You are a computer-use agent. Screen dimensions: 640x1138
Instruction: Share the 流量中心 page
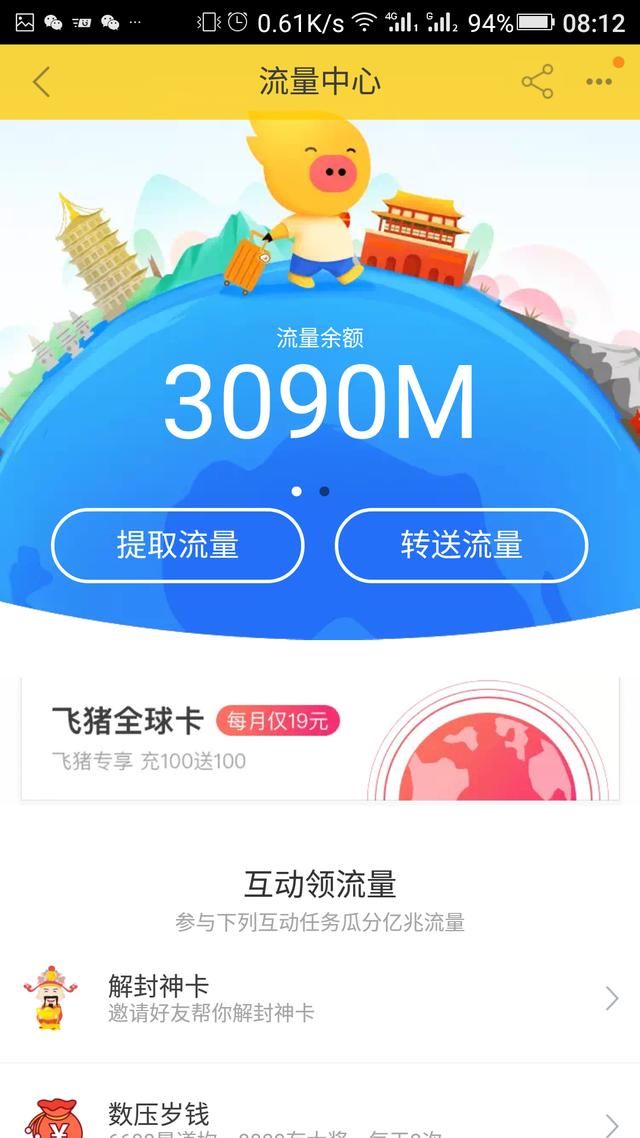click(x=537, y=81)
